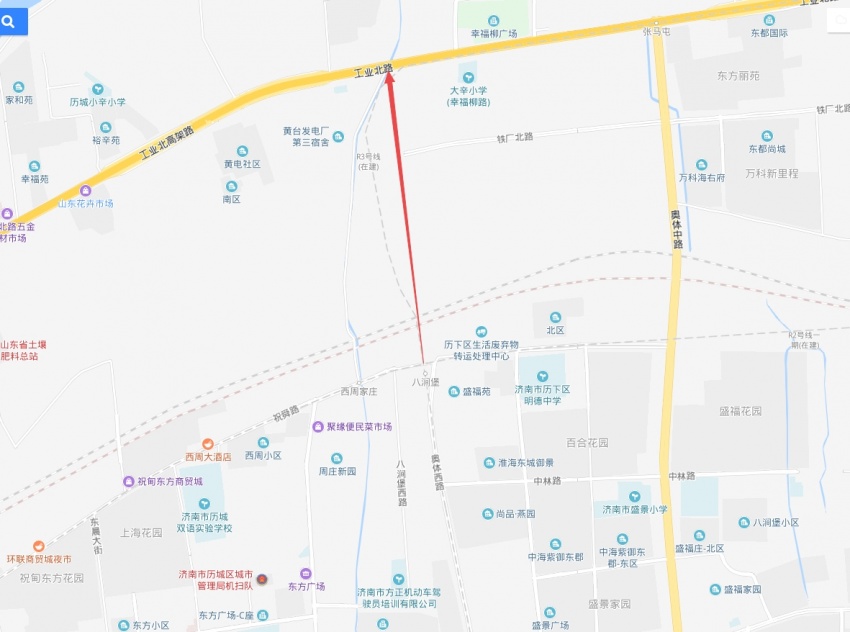Open the 山东花卉市场 marker
This screenshot has height=632, width=850.
click(85, 190)
